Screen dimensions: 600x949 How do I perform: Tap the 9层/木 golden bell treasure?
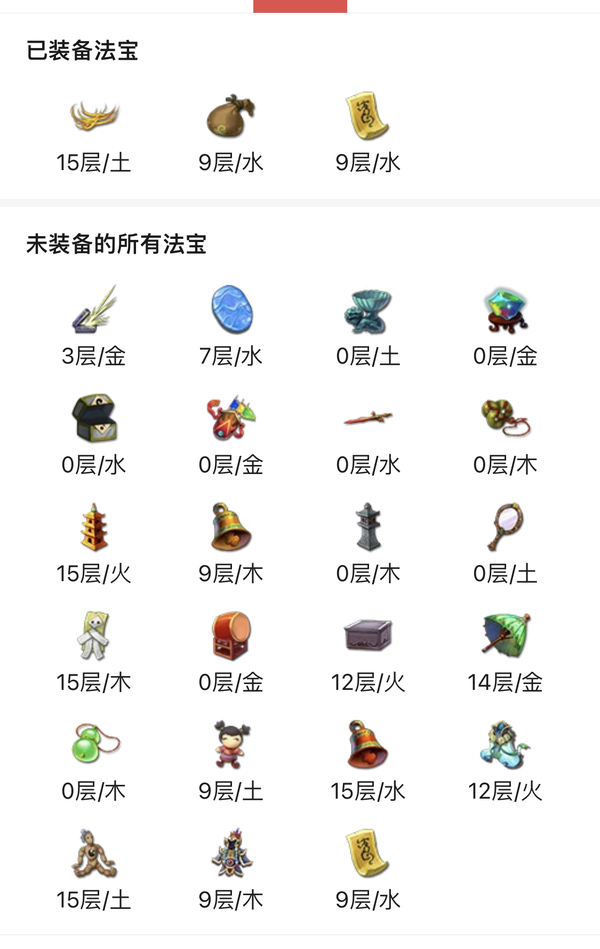click(x=231, y=528)
